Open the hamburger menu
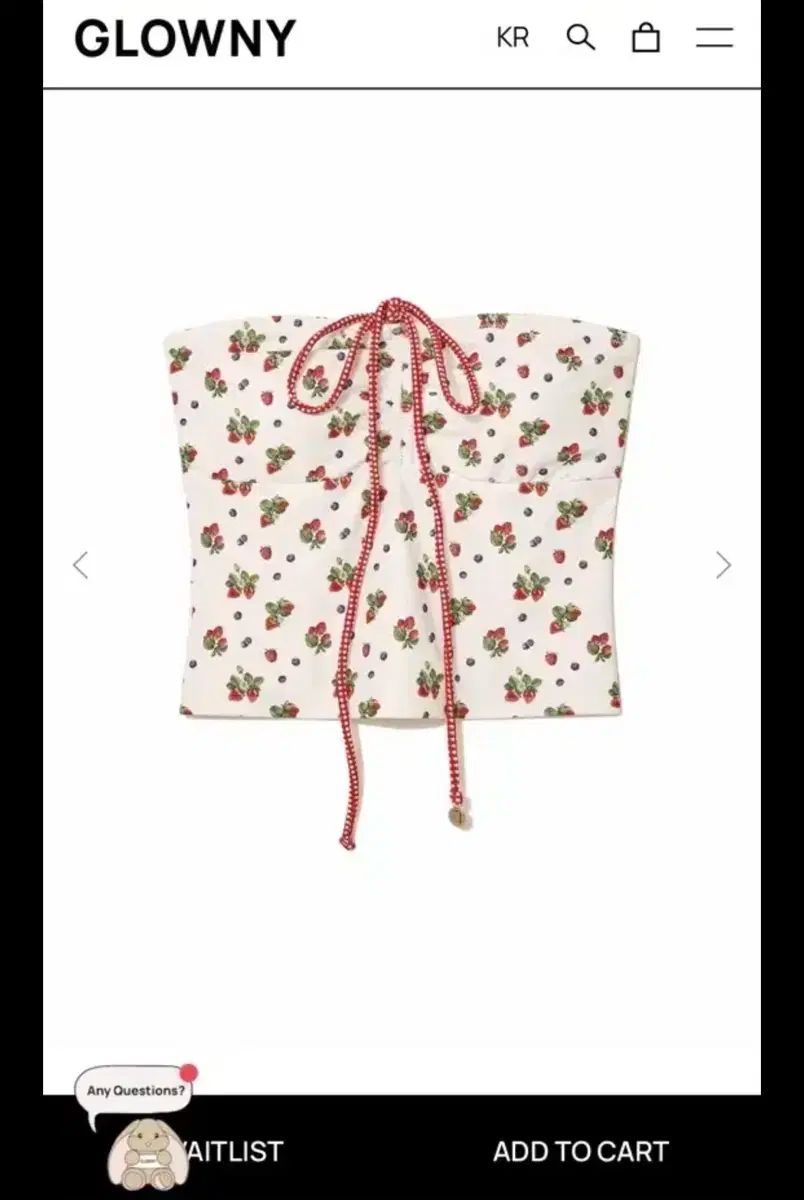Screen dimensions: 804x1200 click(714, 38)
